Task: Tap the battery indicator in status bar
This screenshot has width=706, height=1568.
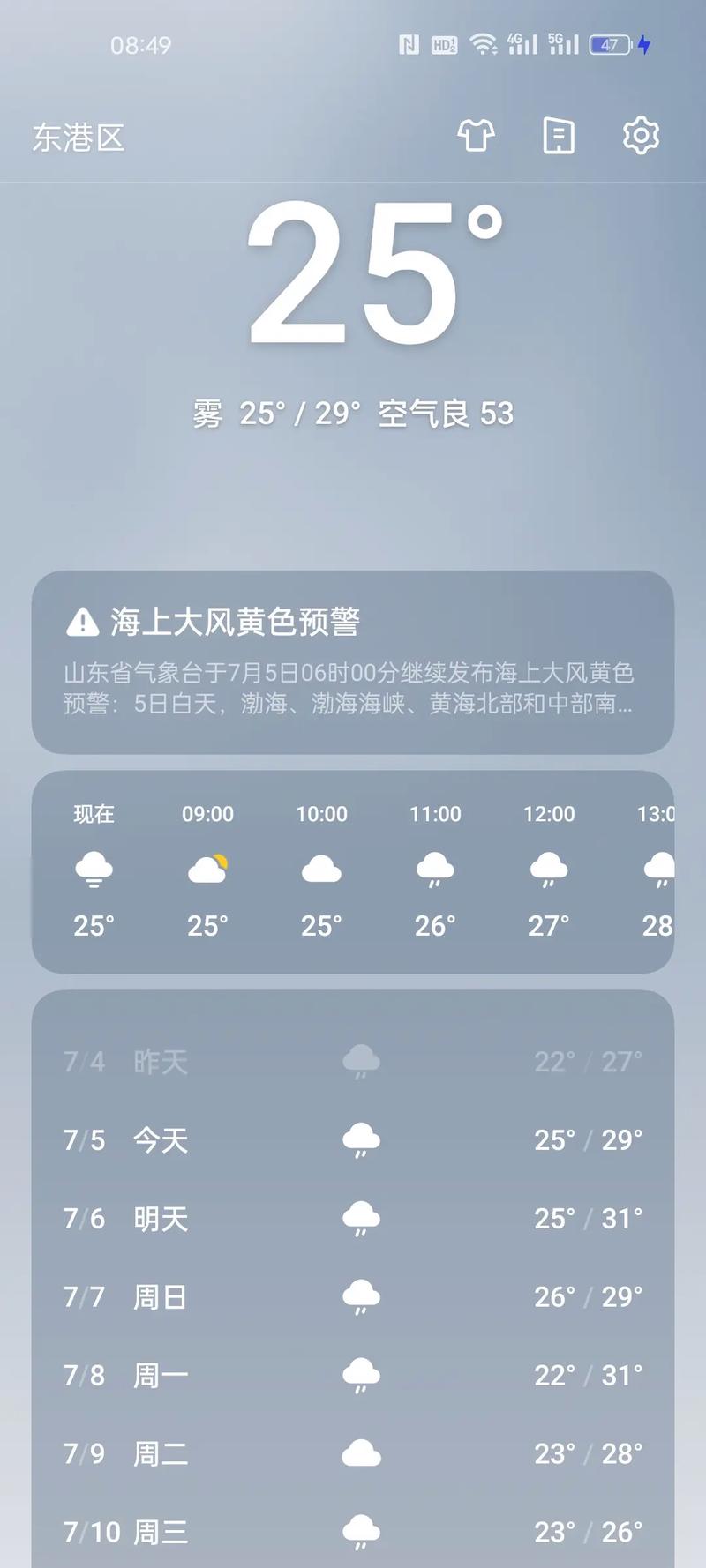Action: tap(610, 44)
